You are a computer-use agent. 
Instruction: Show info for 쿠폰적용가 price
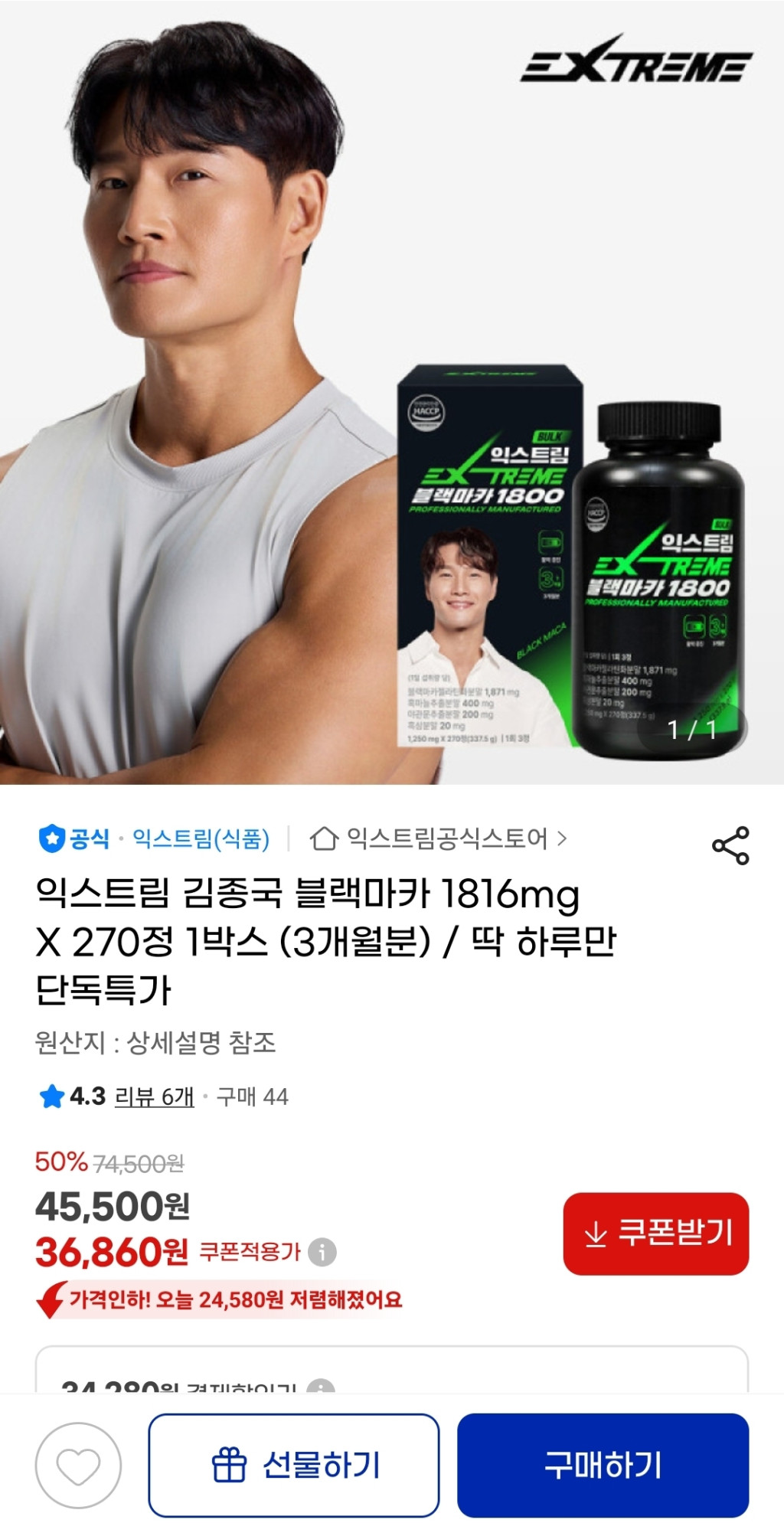pyautogui.click(x=322, y=1252)
